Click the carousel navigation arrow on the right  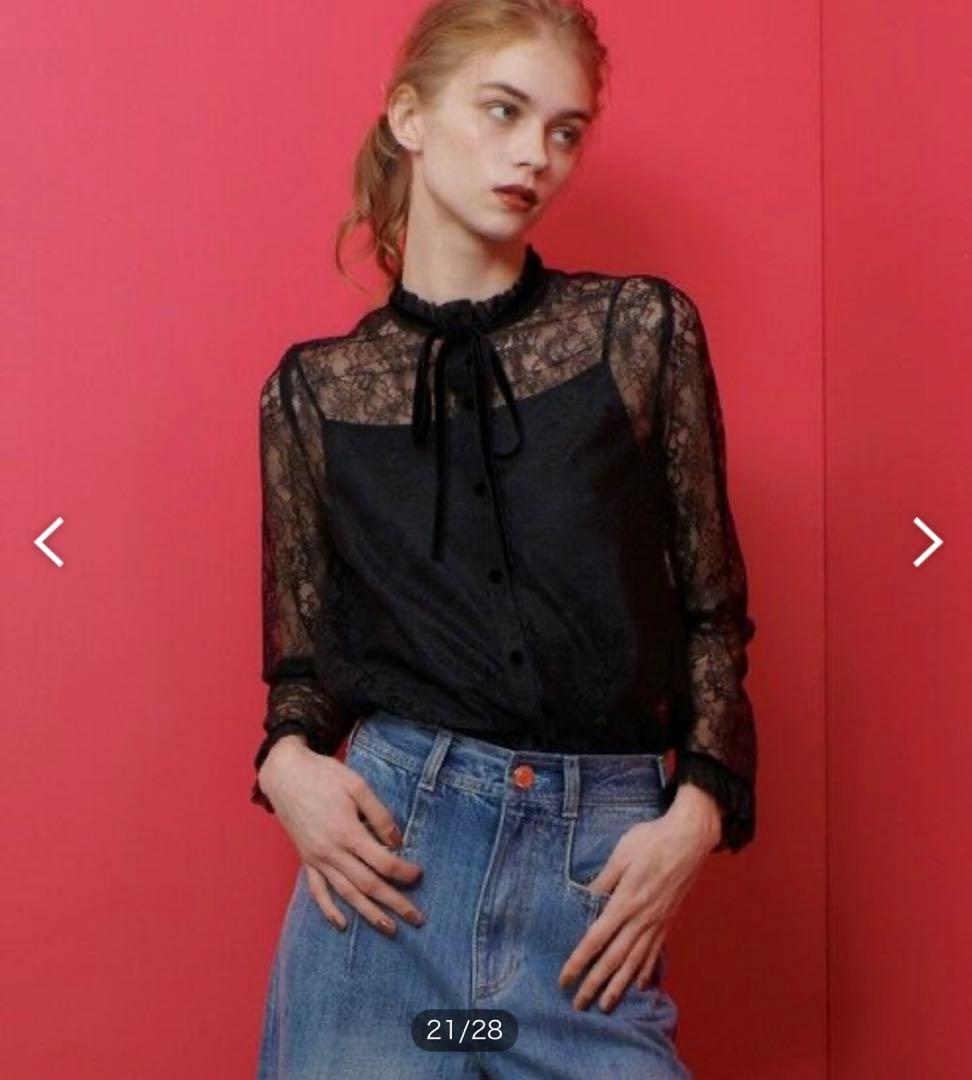927,541
